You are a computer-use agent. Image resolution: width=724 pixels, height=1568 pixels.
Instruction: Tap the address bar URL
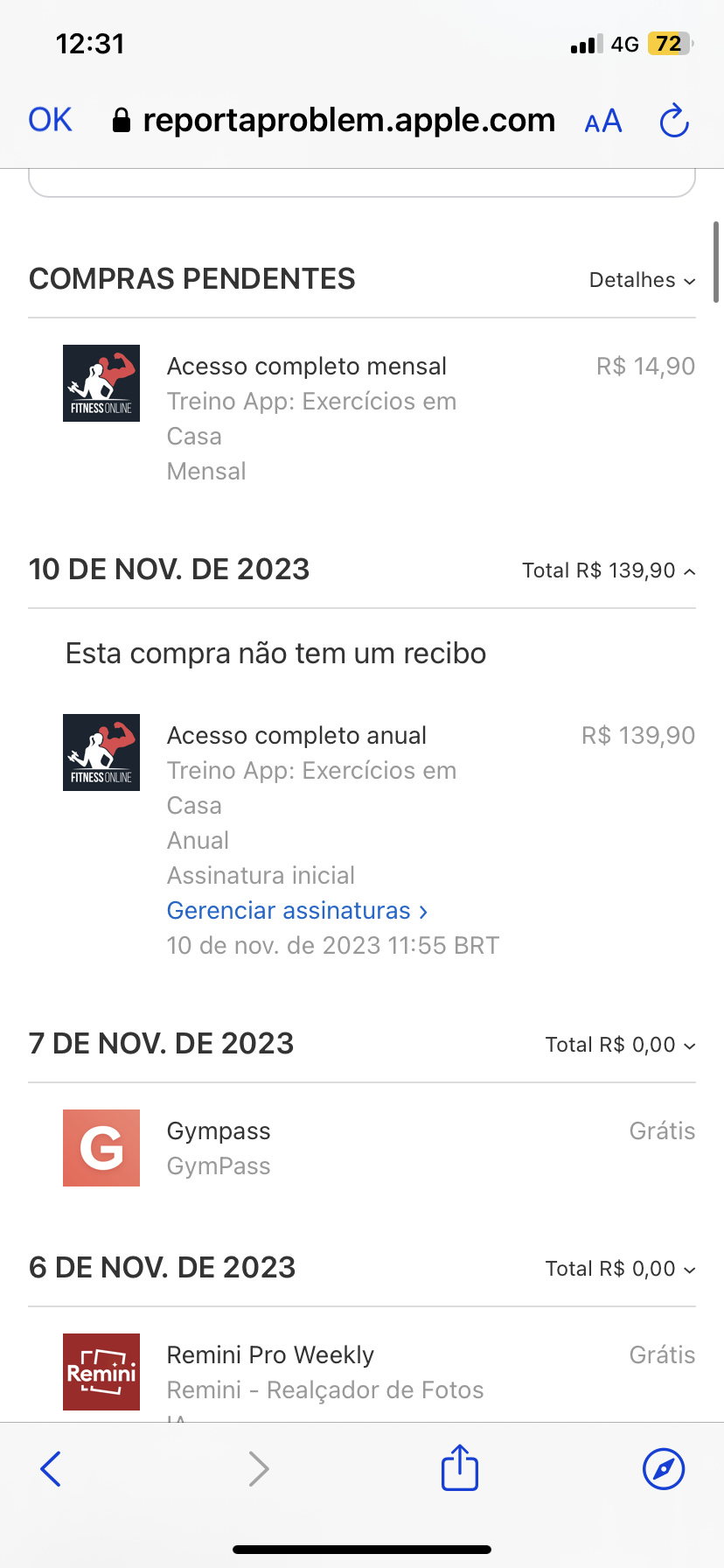(x=348, y=120)
